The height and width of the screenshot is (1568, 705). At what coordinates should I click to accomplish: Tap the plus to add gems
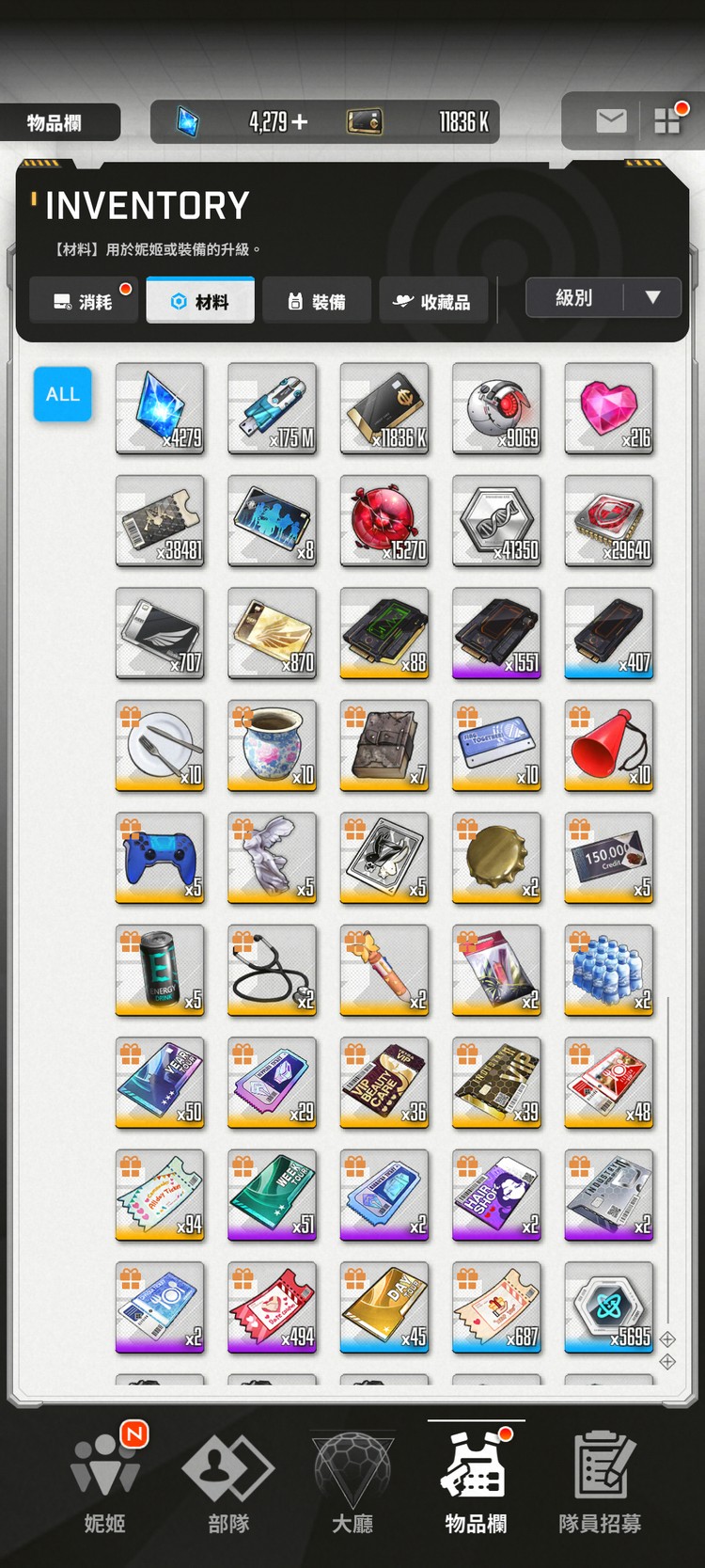[x=300, y=122]
